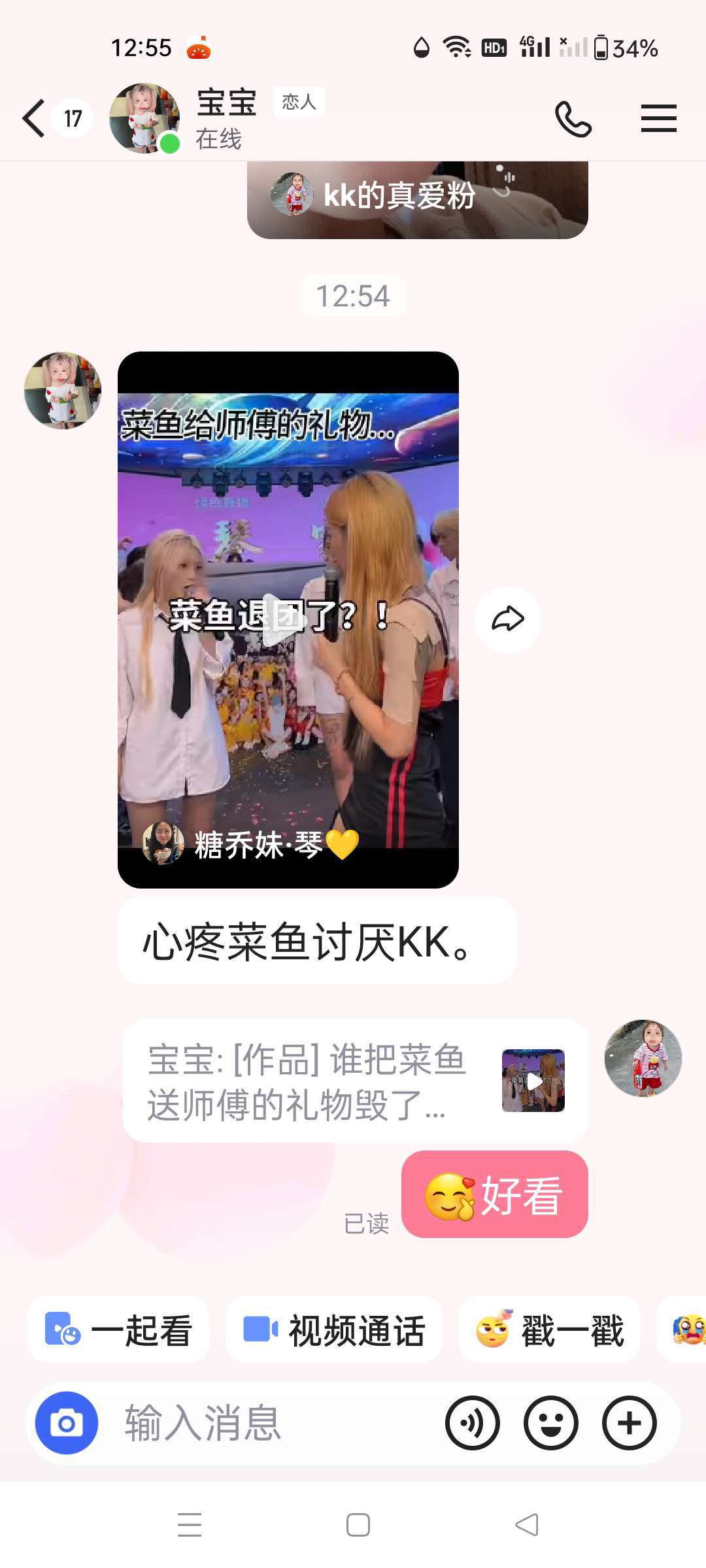Open the chat settings menu

[x=658, y=119]
